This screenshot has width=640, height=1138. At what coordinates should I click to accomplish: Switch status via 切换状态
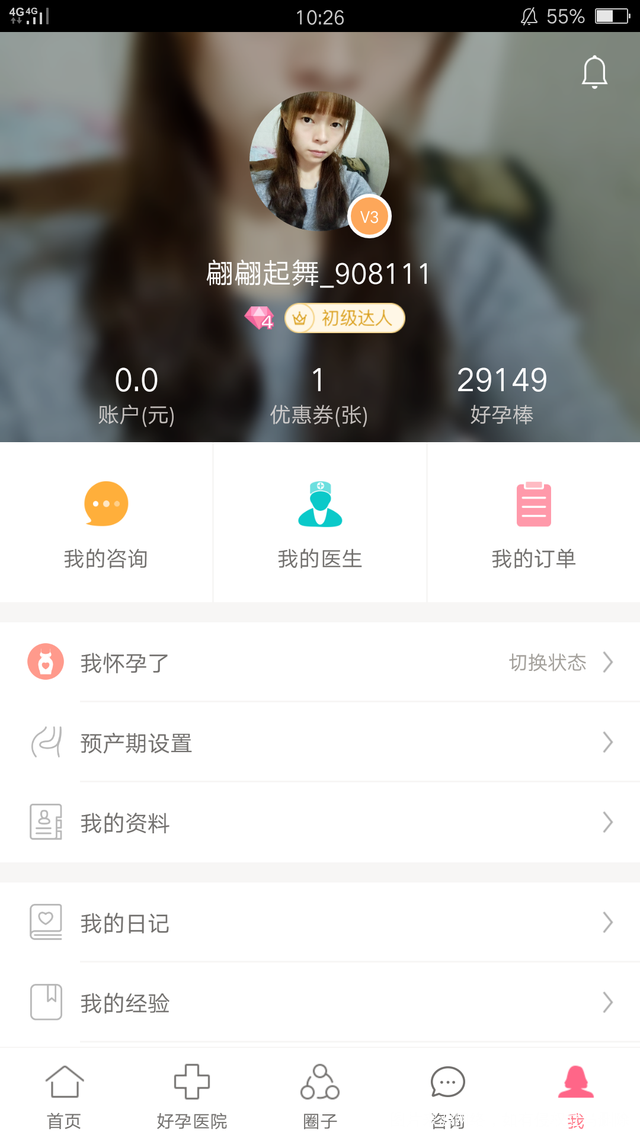pyautogui.click(x=559, y=662)
